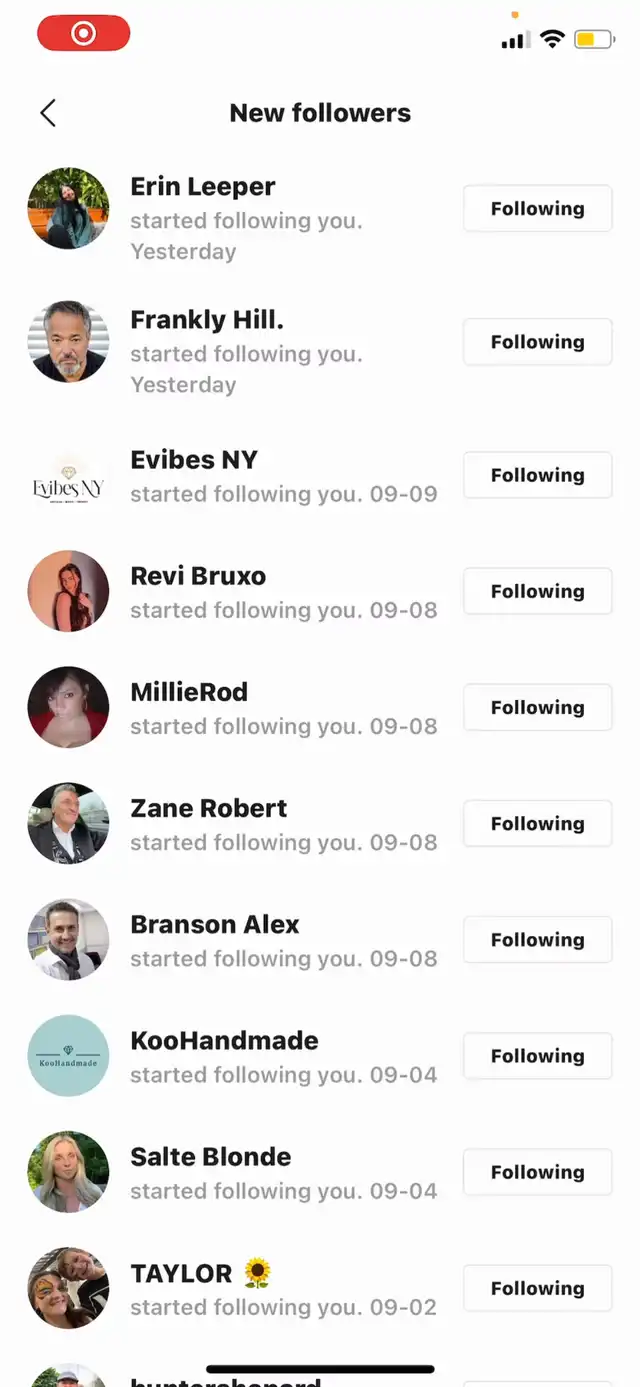
Task: Go back using the top-left arrow
Action: click(48, 113)
